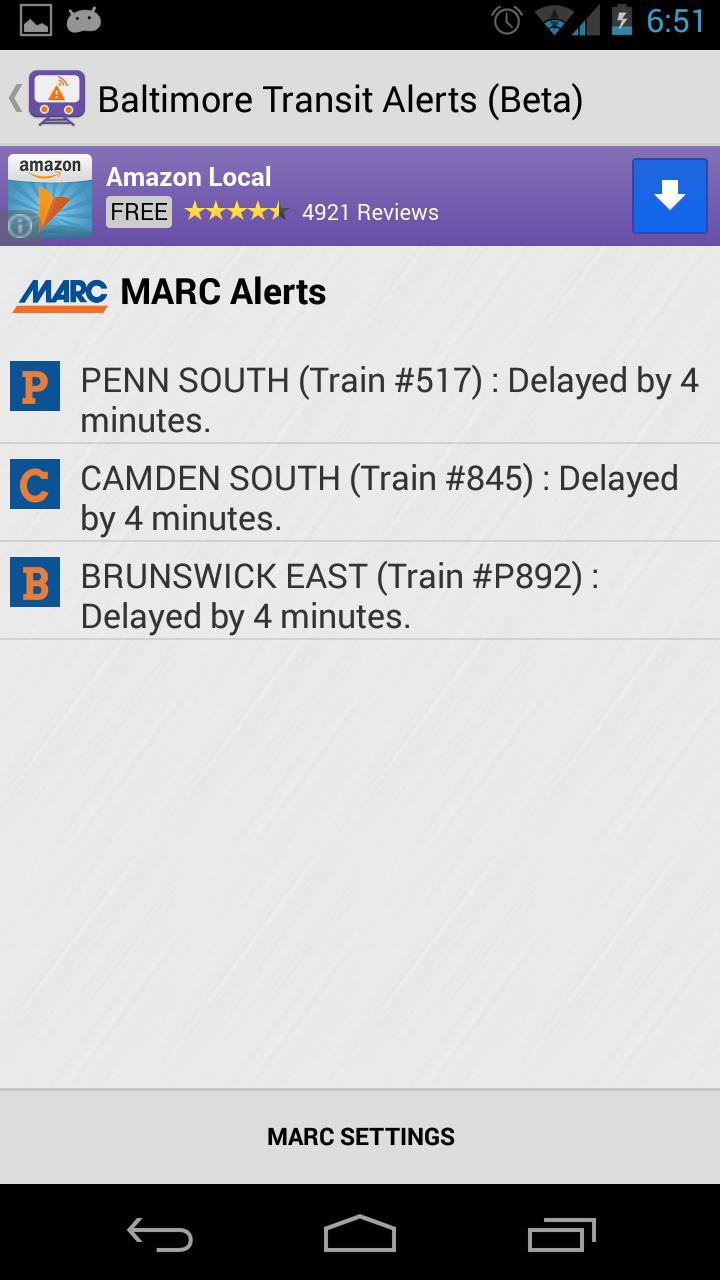Tap the blue download arrow on the ad
This screenshot has height=1280, width=720.
point(668,195)
